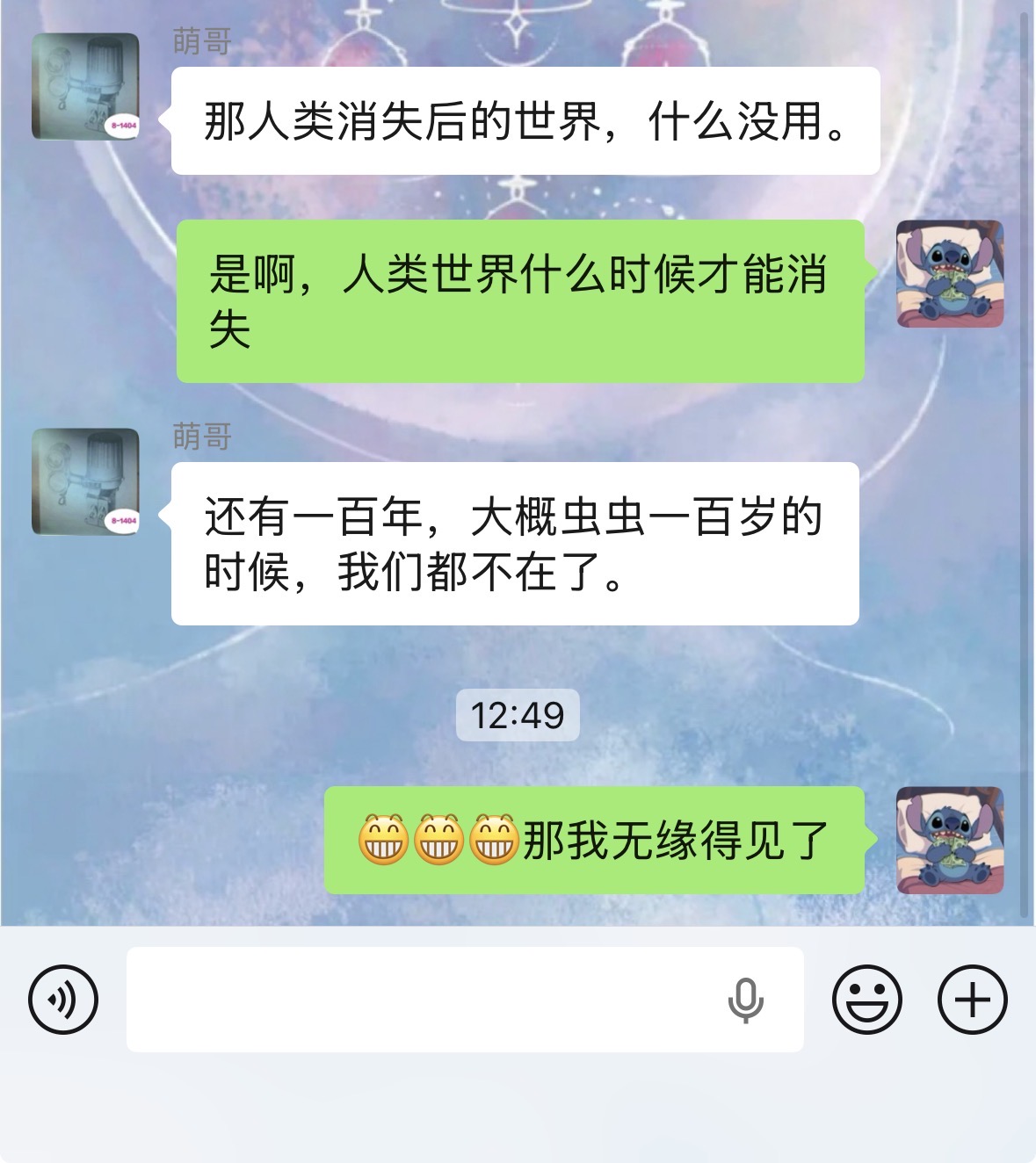The image size is (1036, 1163).
Task: Open 萌哥's avatar beside the 那人类消失后的世界 message
Action: pyautogui.click(x=86, y=86)
